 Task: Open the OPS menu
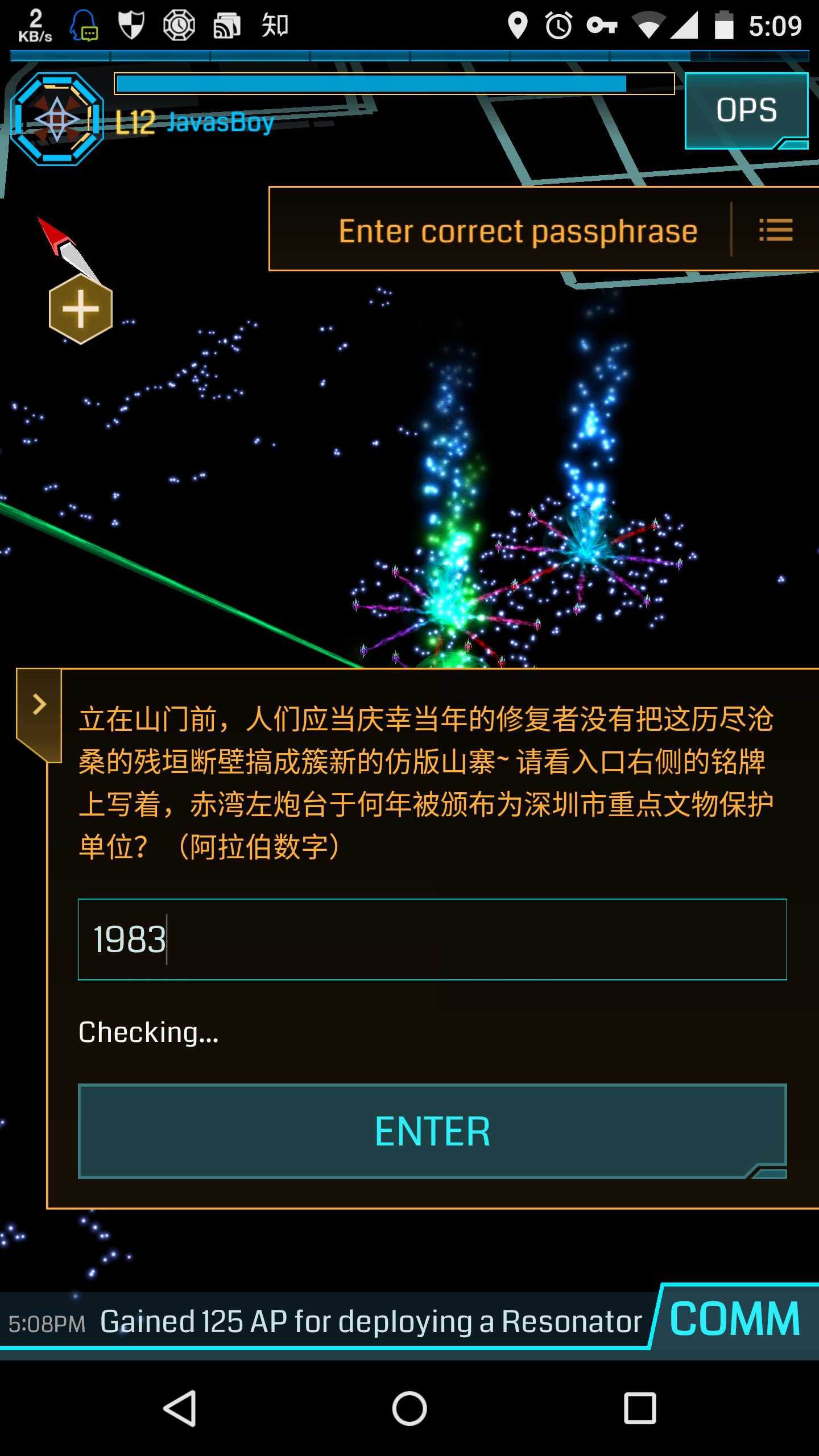[x=746, y=111]
